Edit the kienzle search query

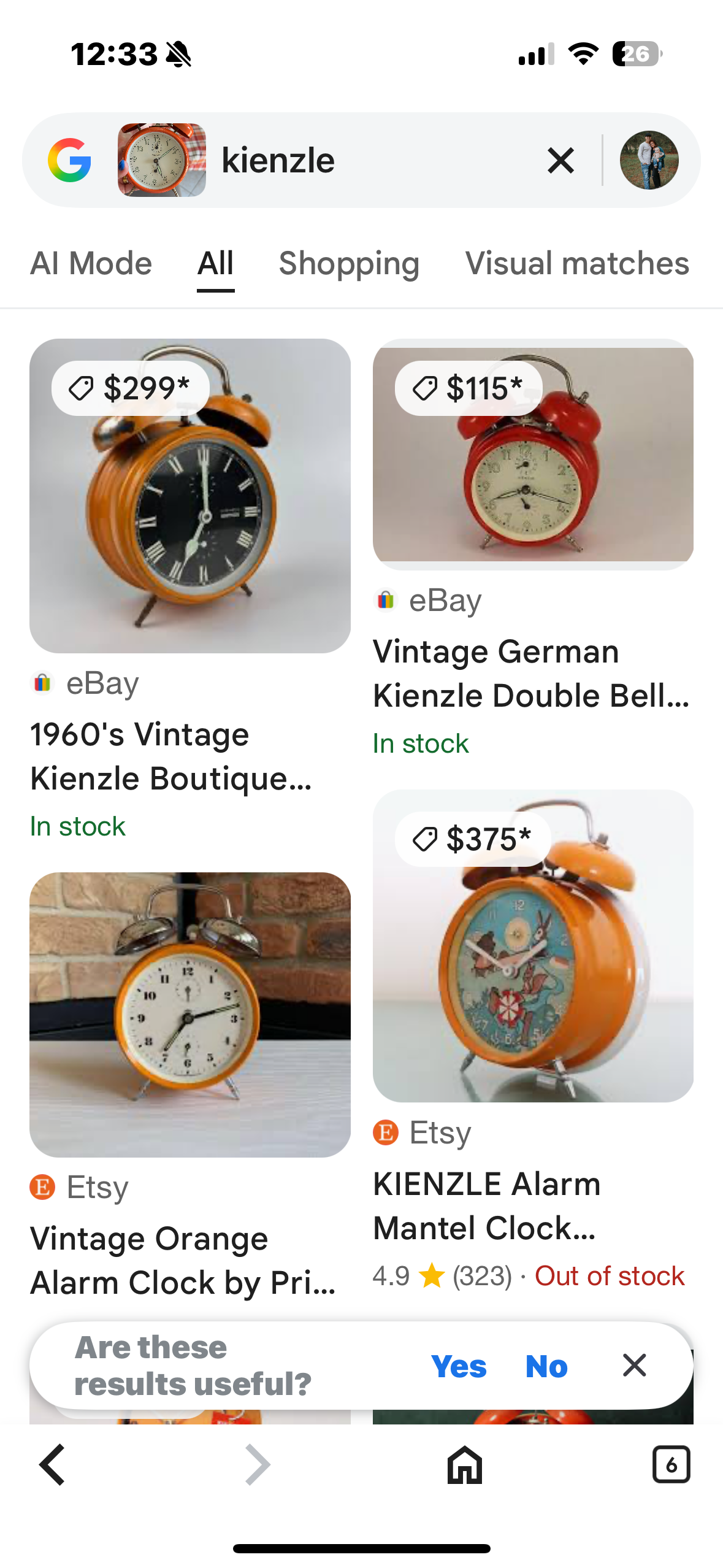point(368,160)
